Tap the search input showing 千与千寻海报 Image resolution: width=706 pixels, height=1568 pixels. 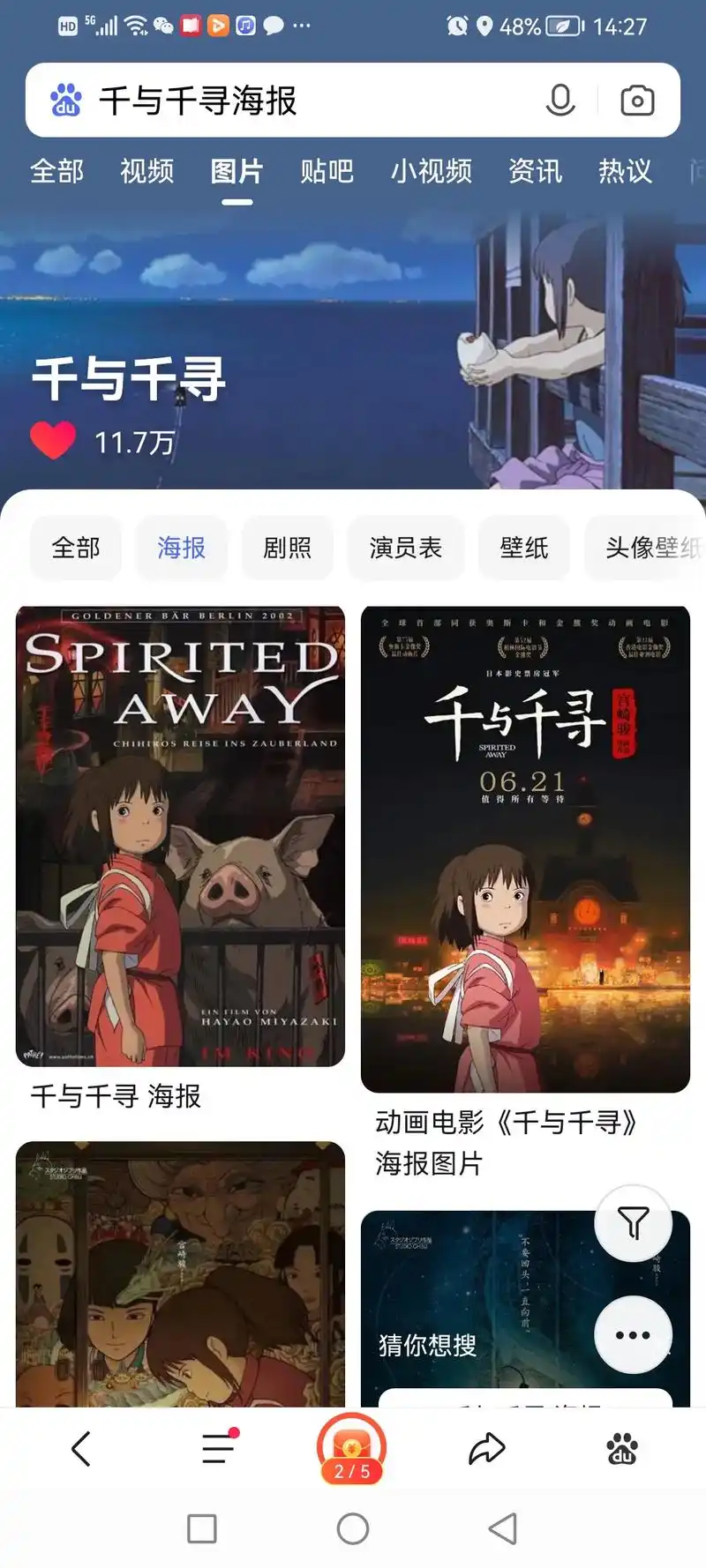pos(265,101)
